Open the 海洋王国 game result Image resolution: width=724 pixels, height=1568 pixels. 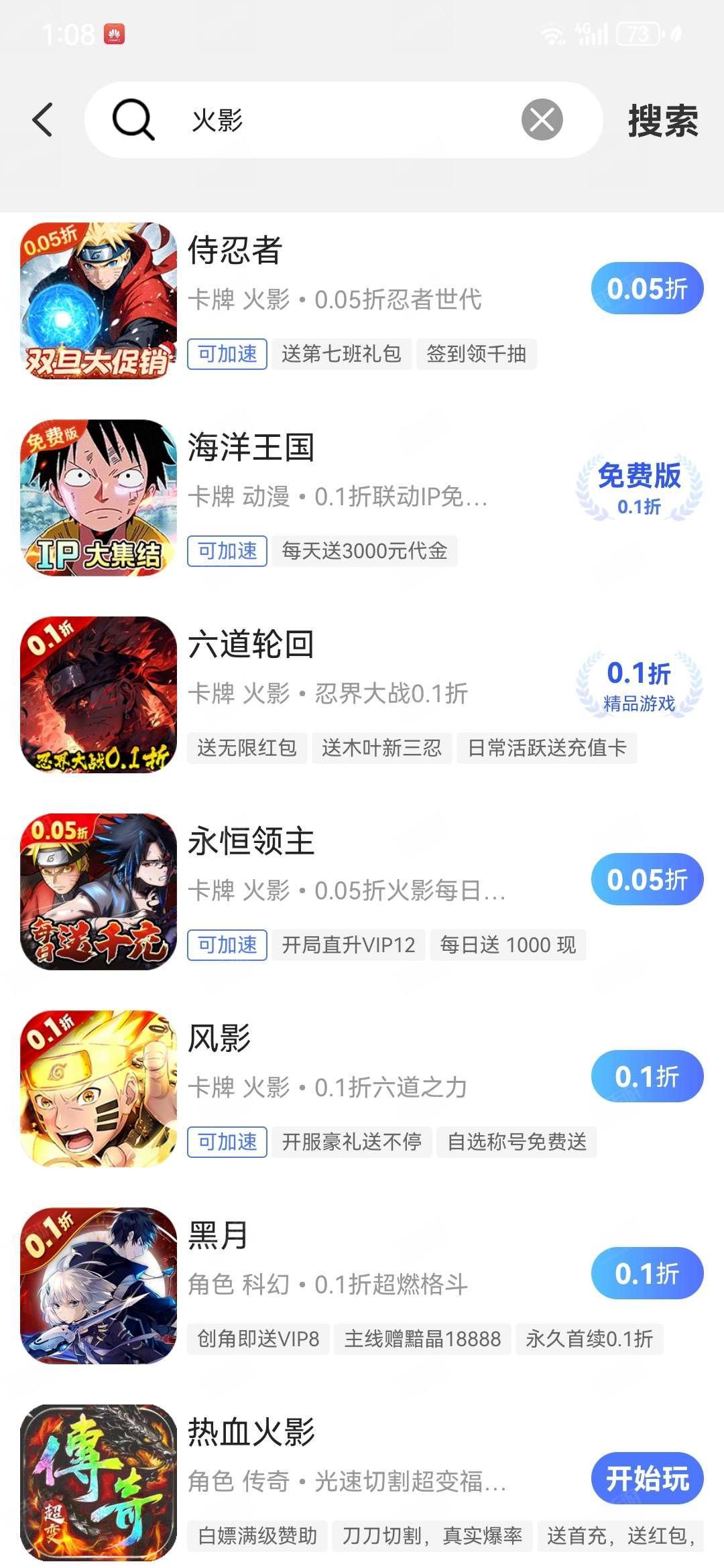362,498
